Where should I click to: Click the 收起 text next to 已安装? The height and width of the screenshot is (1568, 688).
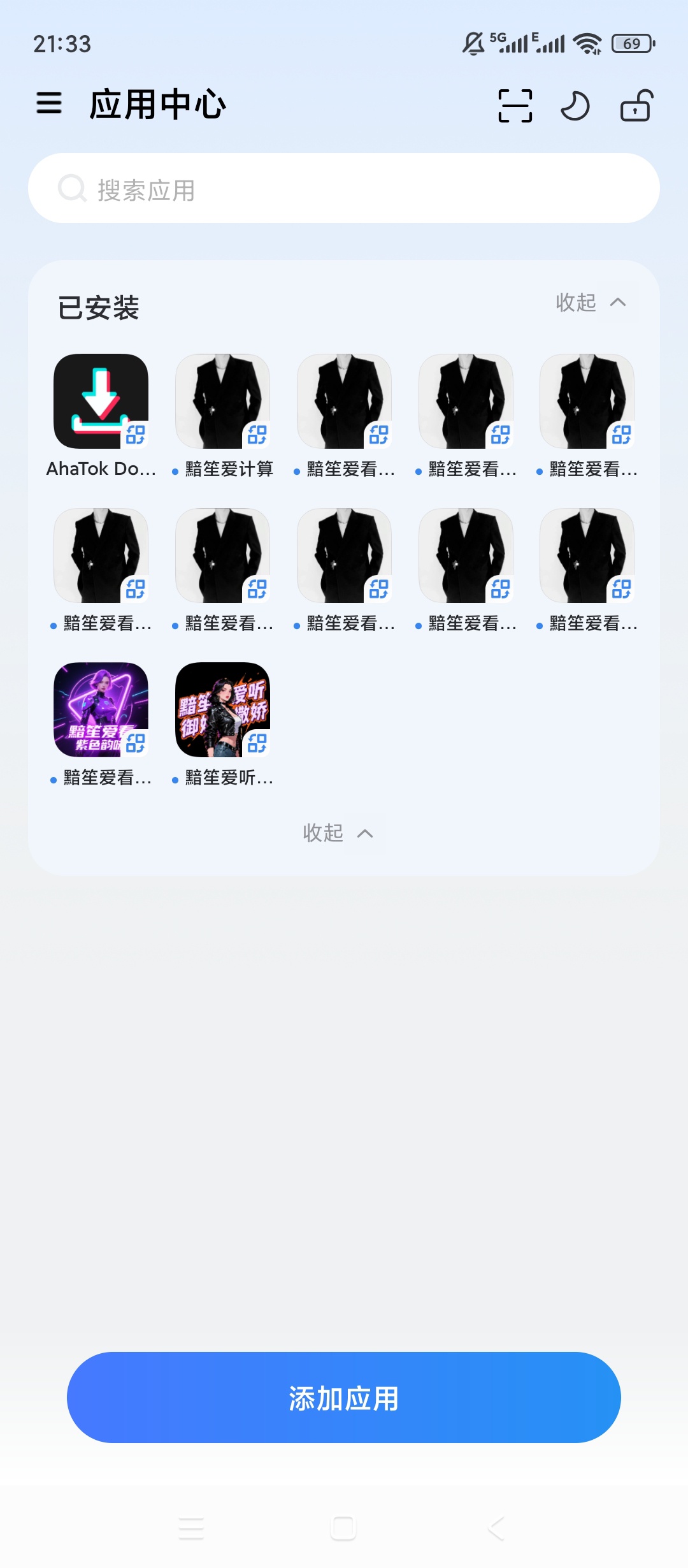pos(574,303)
